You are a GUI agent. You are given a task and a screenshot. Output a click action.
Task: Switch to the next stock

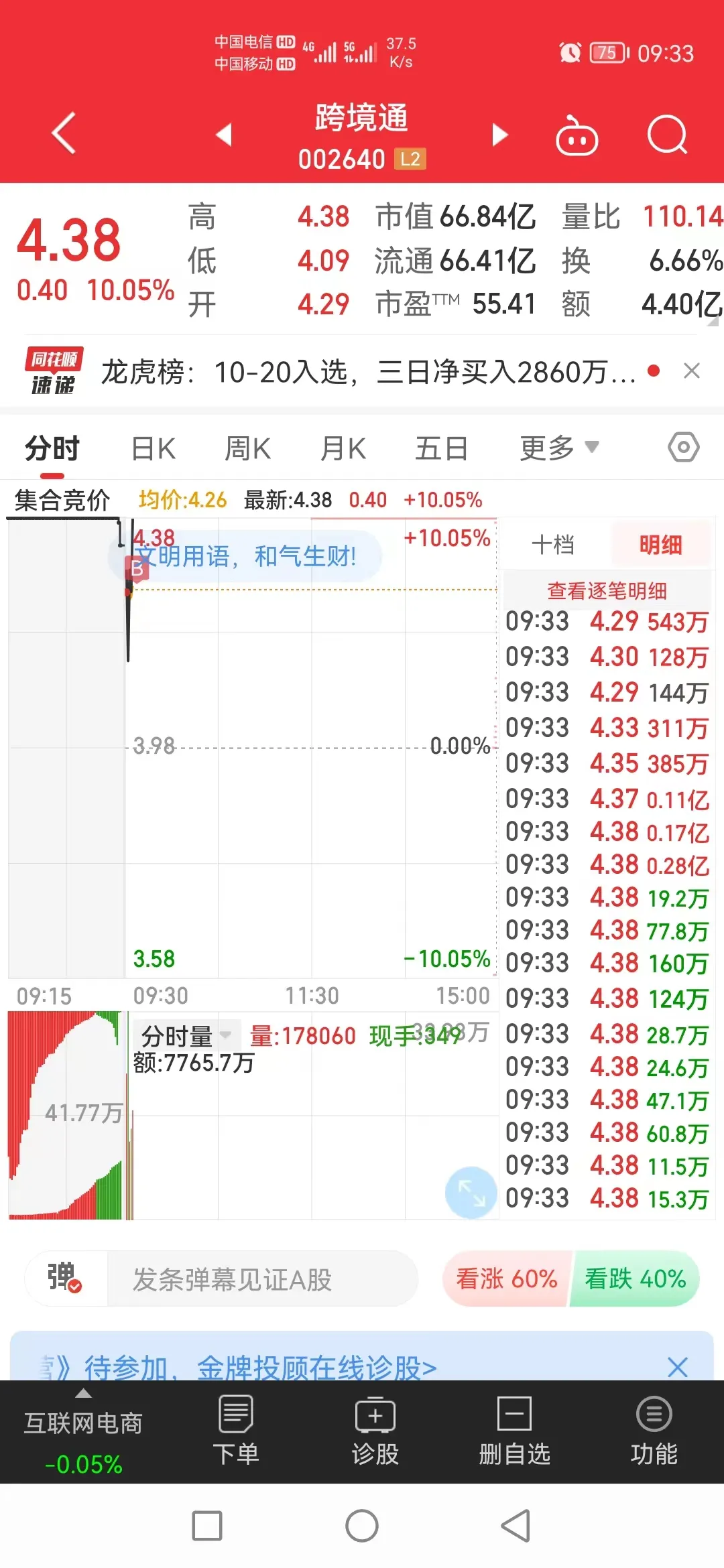tap(499, 134)
